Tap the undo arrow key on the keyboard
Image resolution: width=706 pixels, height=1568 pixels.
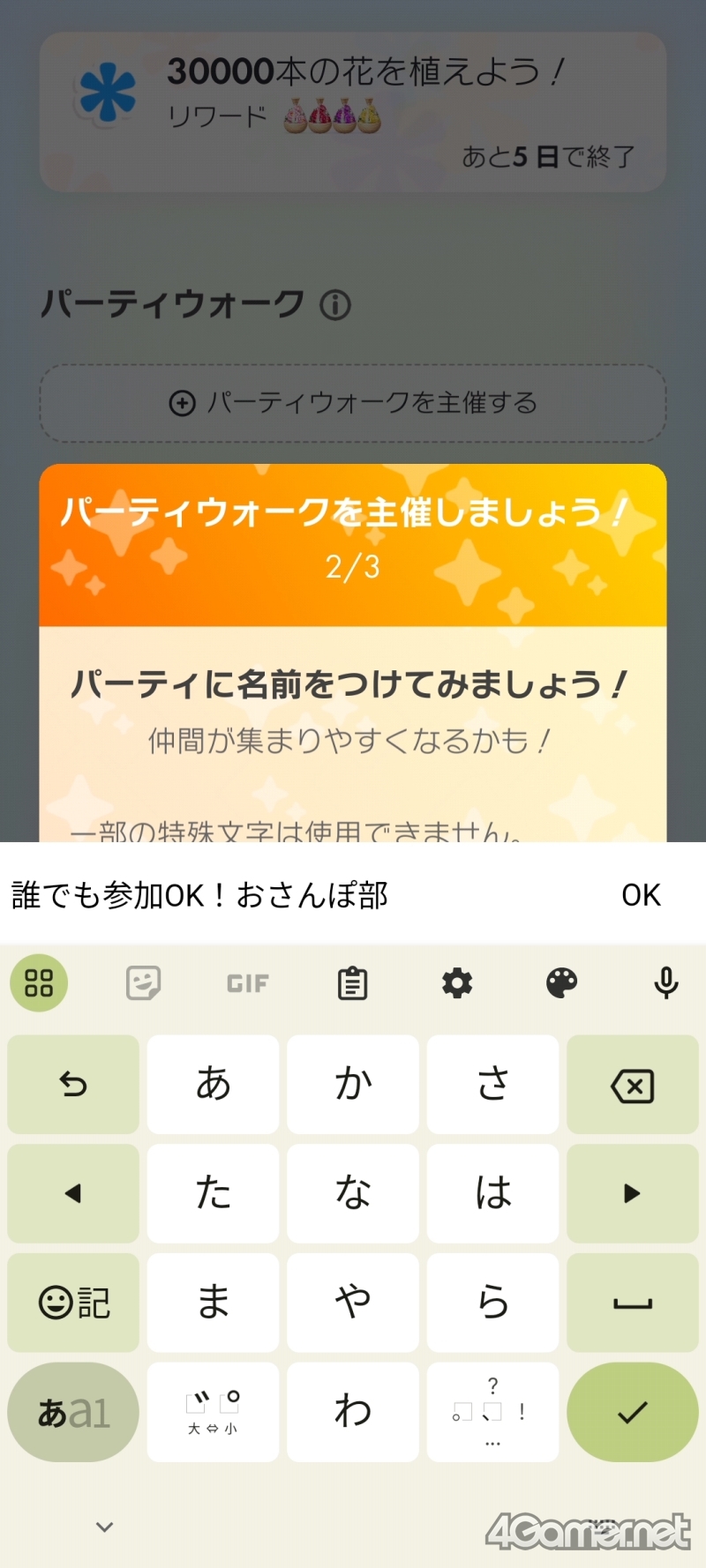tap(73, 1085)
